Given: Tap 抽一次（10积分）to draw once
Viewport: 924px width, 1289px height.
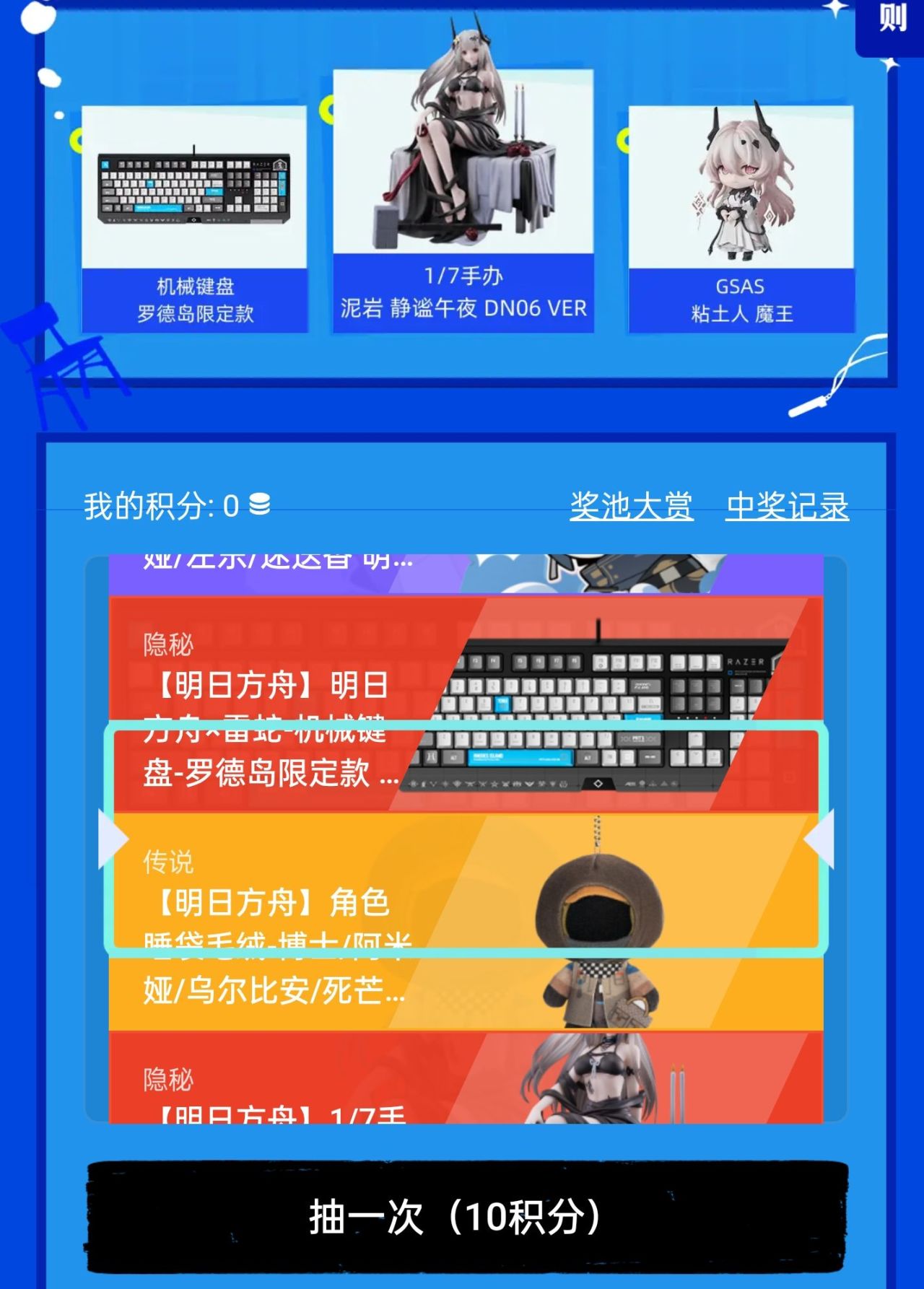Looking at the screenshot, I should pos(467,1217).
